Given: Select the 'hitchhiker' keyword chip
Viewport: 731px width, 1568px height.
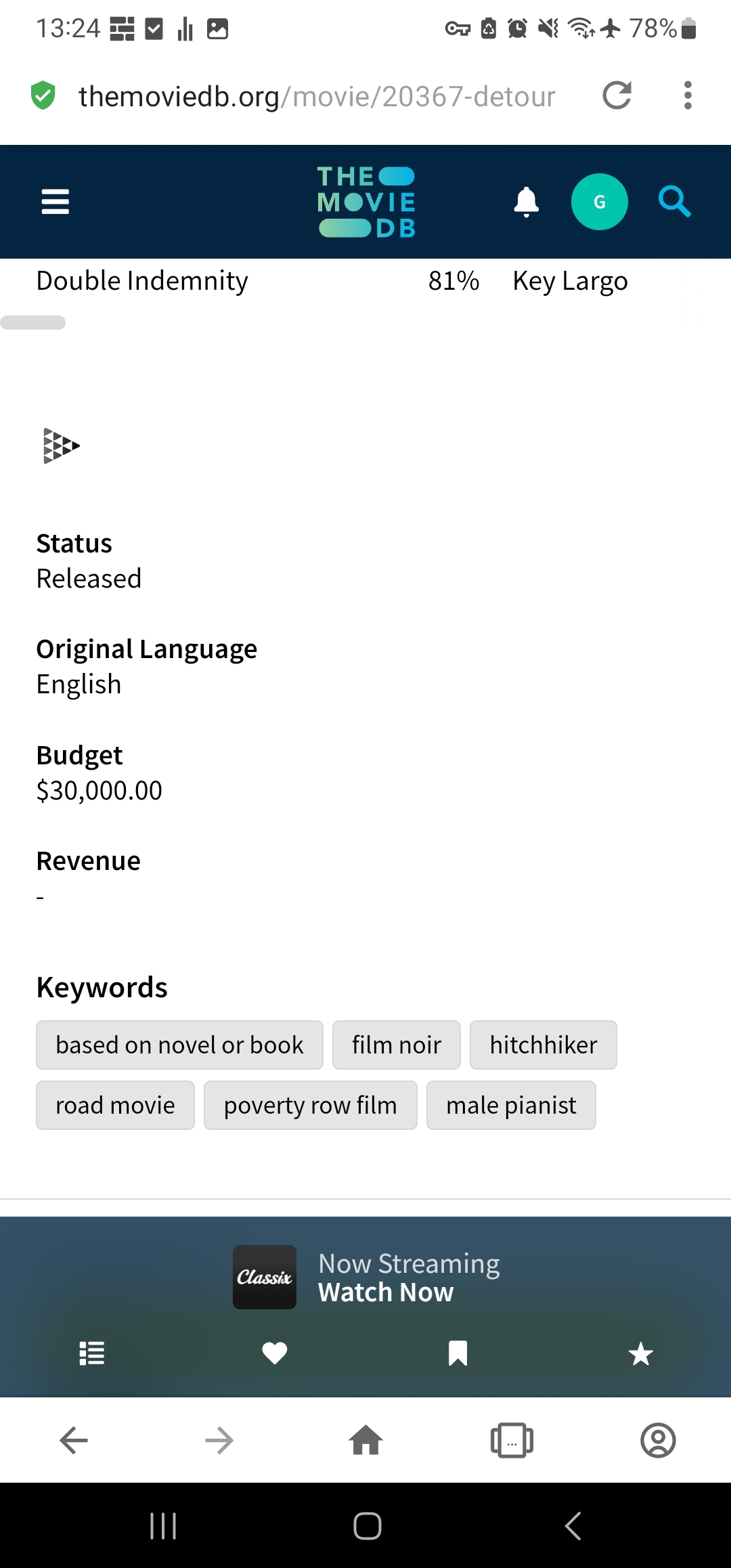Looking at the screenshot, I should click(543, 1045).
